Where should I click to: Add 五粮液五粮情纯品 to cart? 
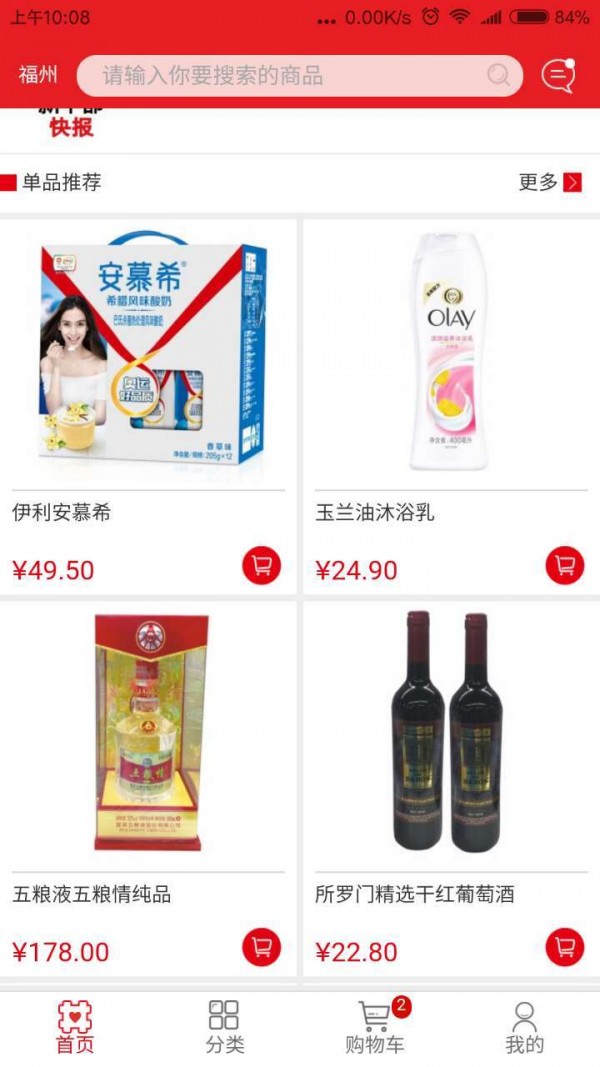(x=262, y=947)
